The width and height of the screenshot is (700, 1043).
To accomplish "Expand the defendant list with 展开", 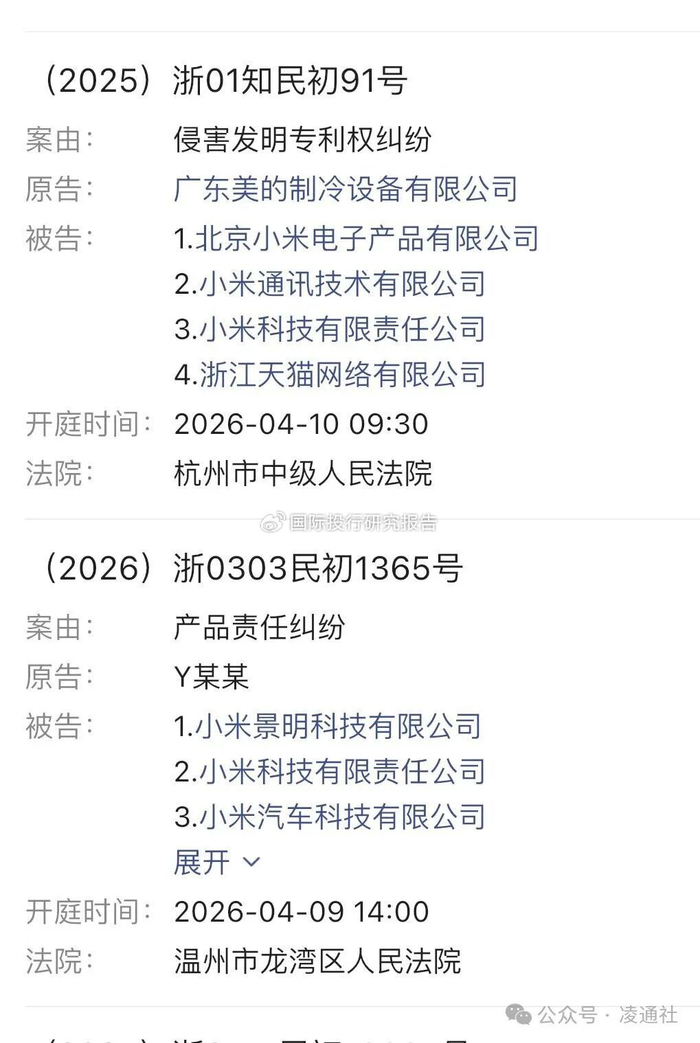I will (217, 862).
